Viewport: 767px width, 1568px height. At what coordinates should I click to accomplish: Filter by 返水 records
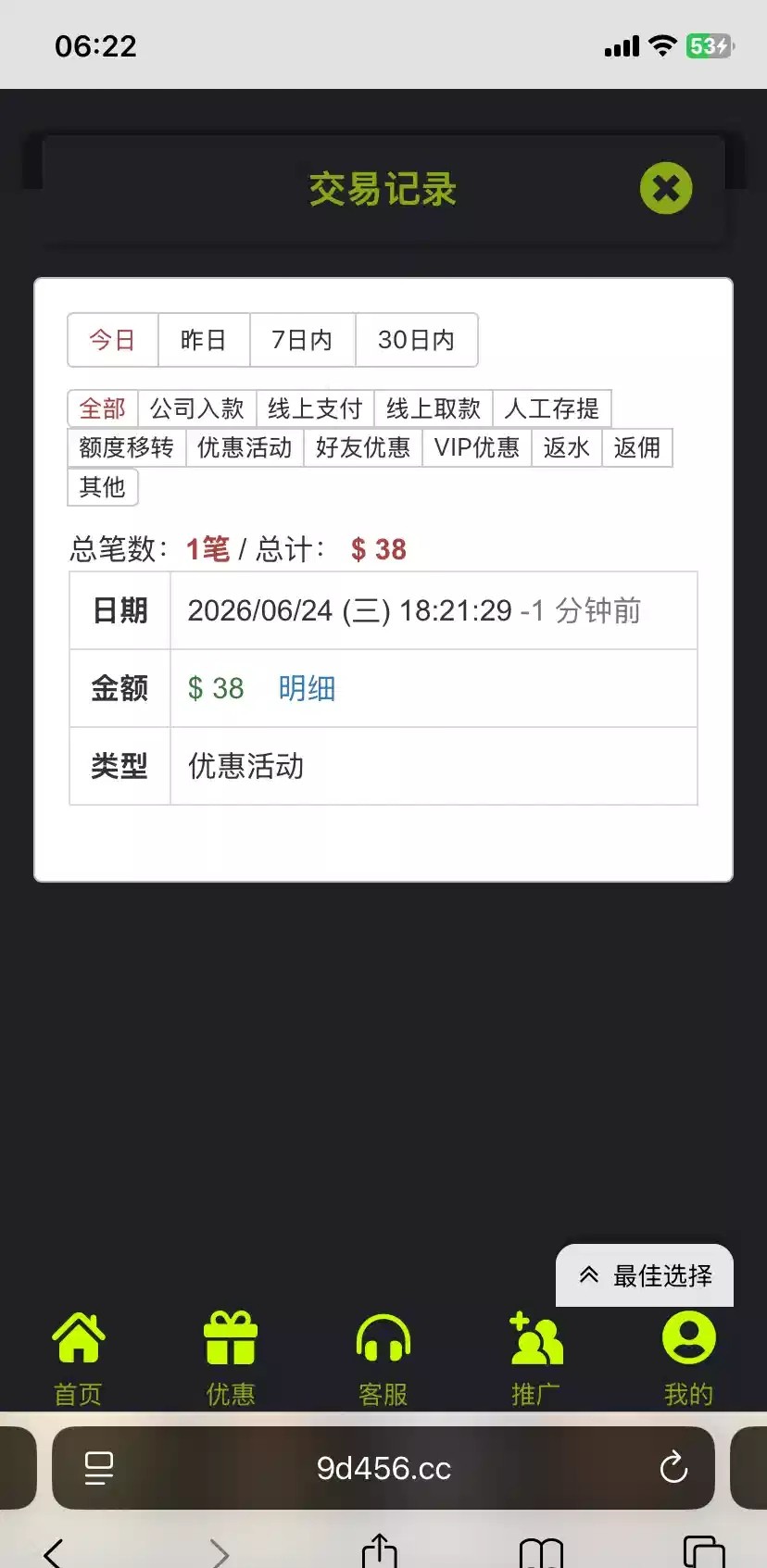click(567, 447)
